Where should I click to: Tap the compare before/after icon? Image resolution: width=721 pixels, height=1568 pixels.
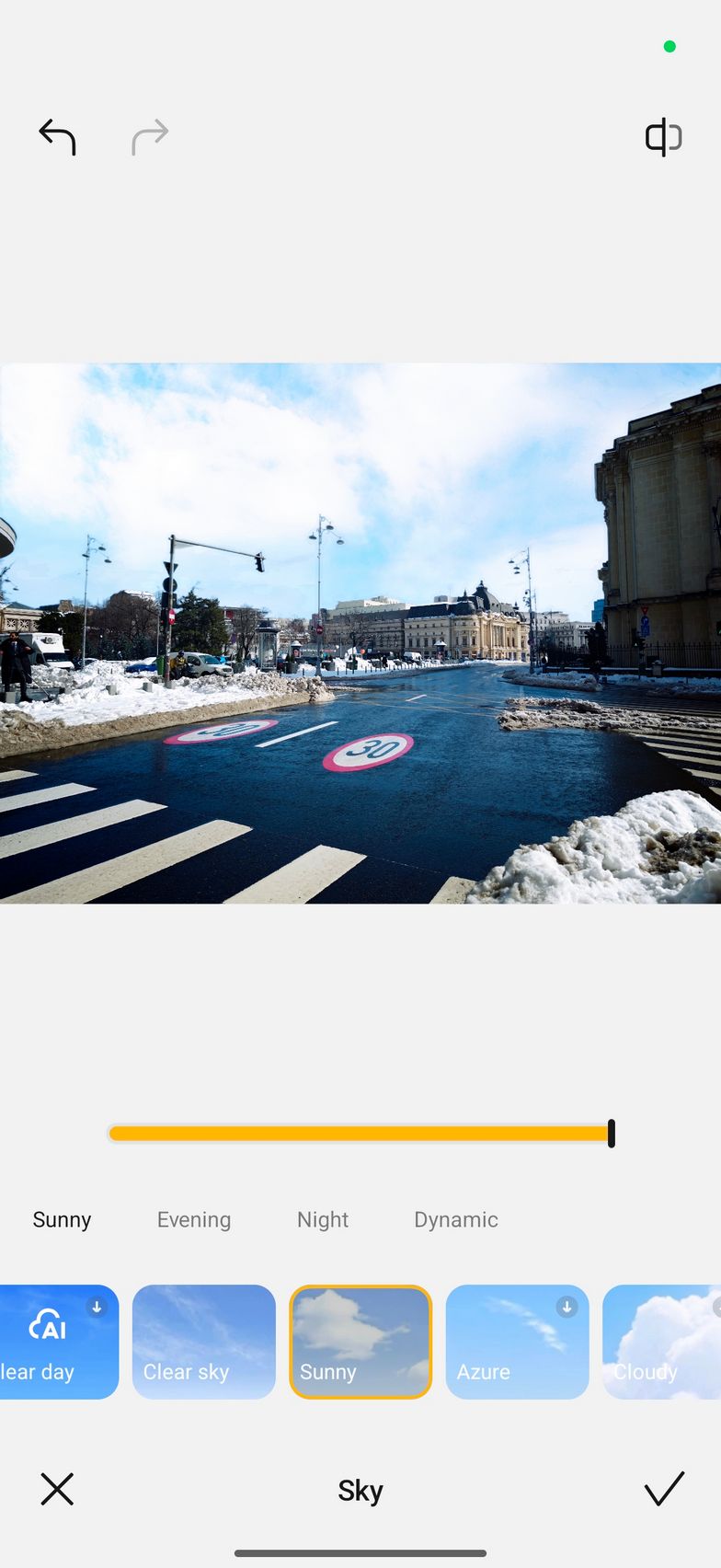point(663,137)
